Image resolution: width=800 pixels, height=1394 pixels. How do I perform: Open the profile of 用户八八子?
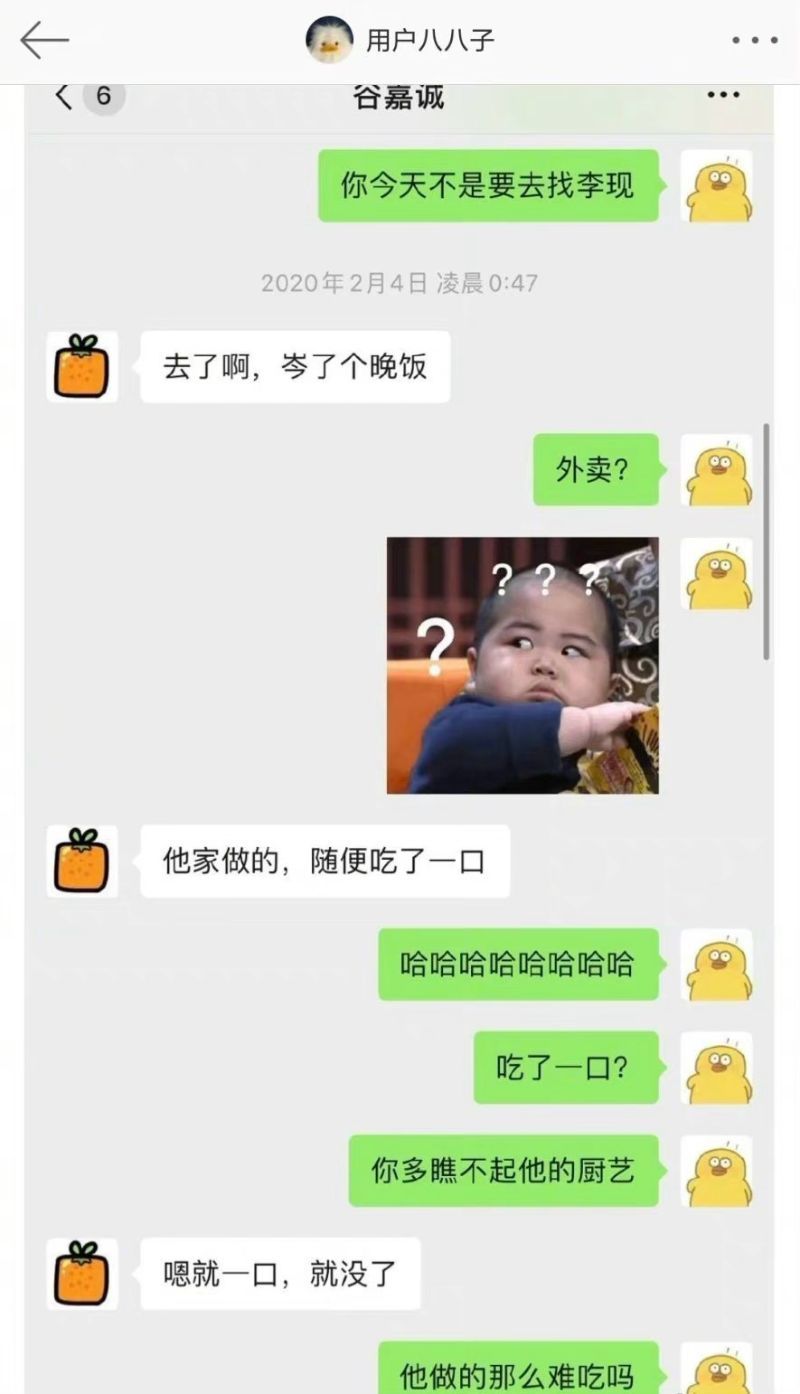click(400, 40)
